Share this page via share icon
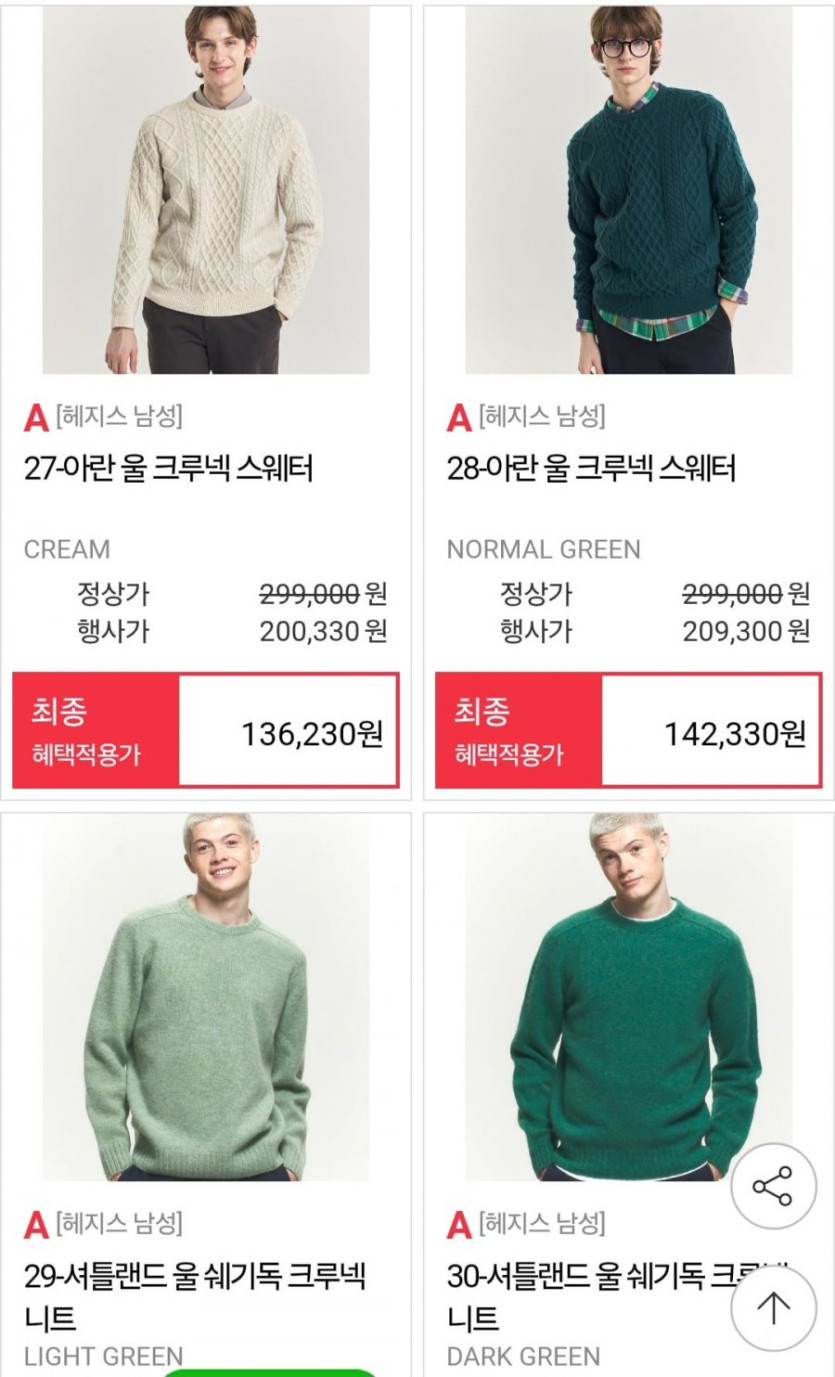 773,1186
